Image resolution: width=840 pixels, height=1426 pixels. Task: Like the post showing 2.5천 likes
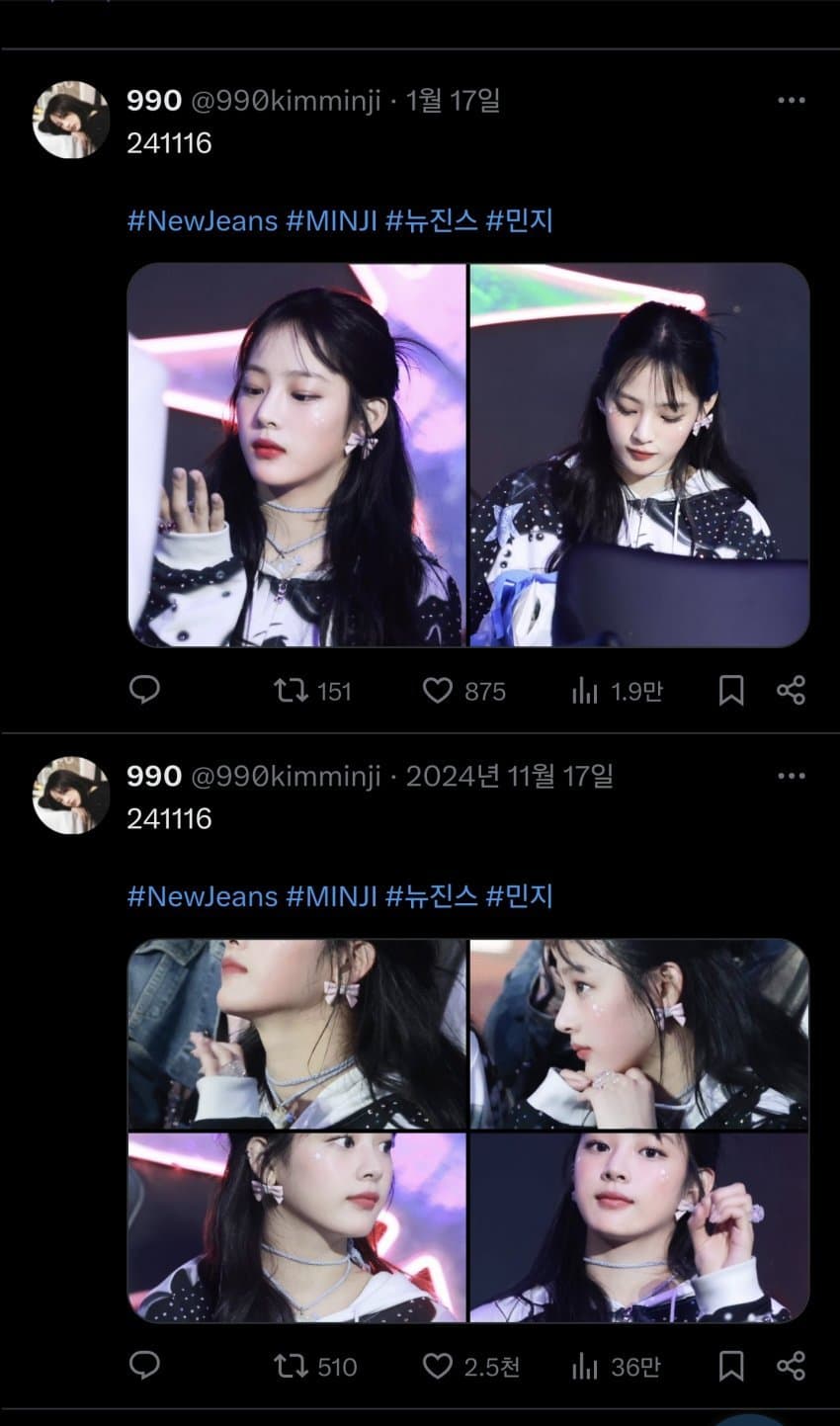[x=437, y=1366]
